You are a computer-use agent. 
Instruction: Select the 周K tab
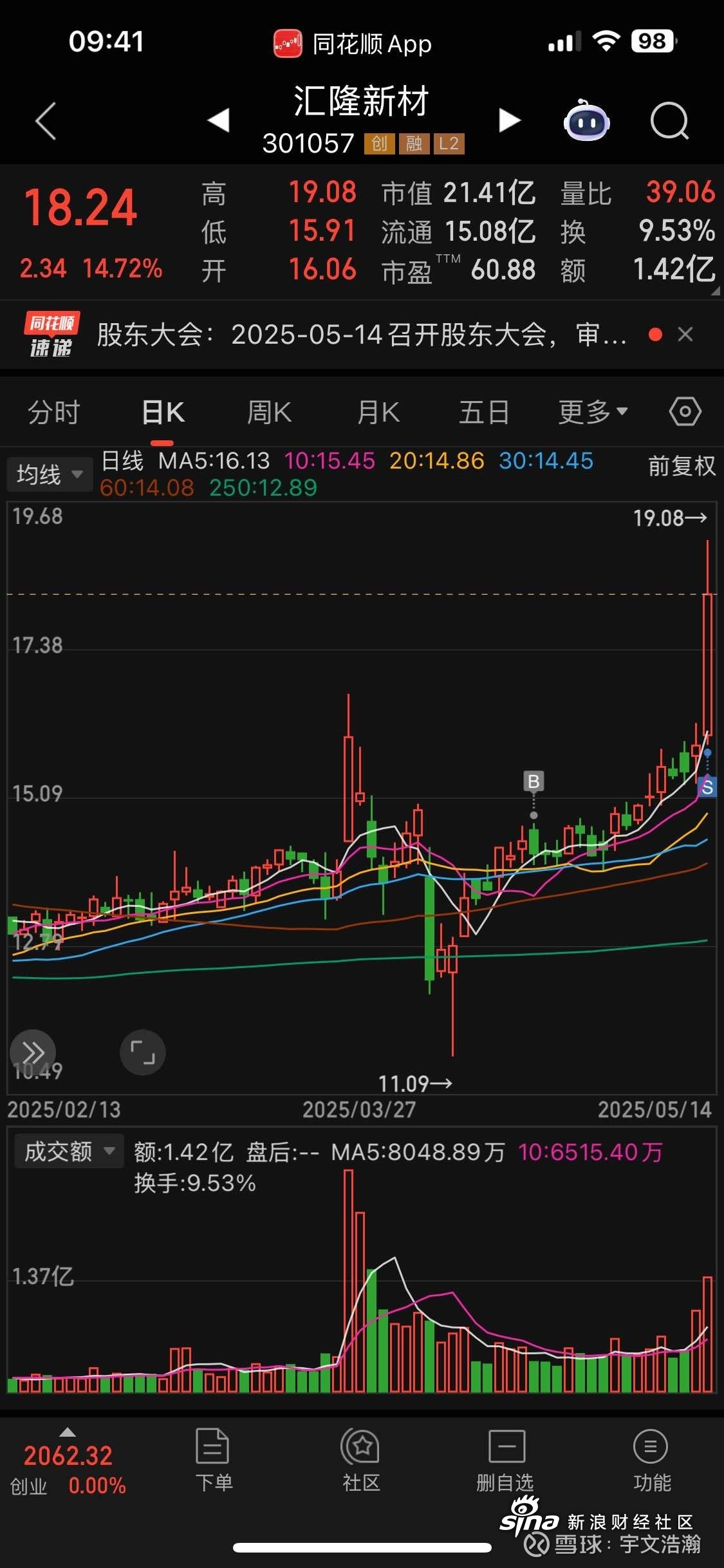(x=269, y=412)
